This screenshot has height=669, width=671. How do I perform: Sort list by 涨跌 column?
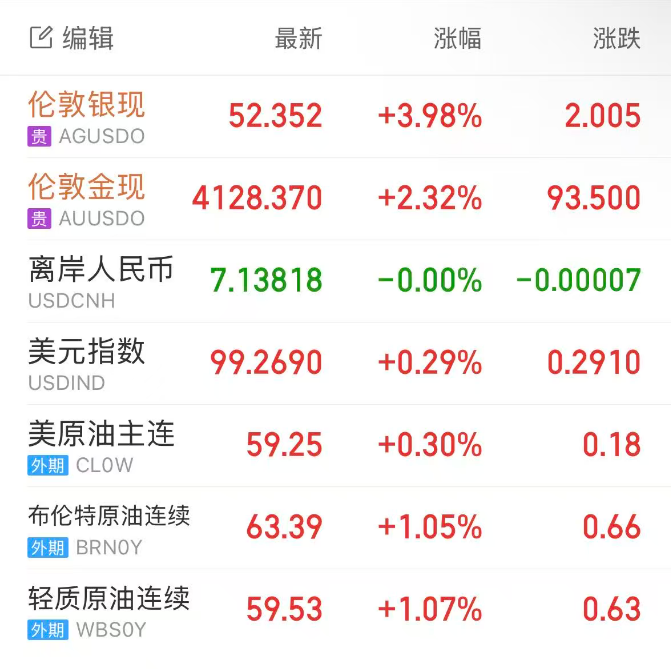pyautogui.click(x=616, y=39)
